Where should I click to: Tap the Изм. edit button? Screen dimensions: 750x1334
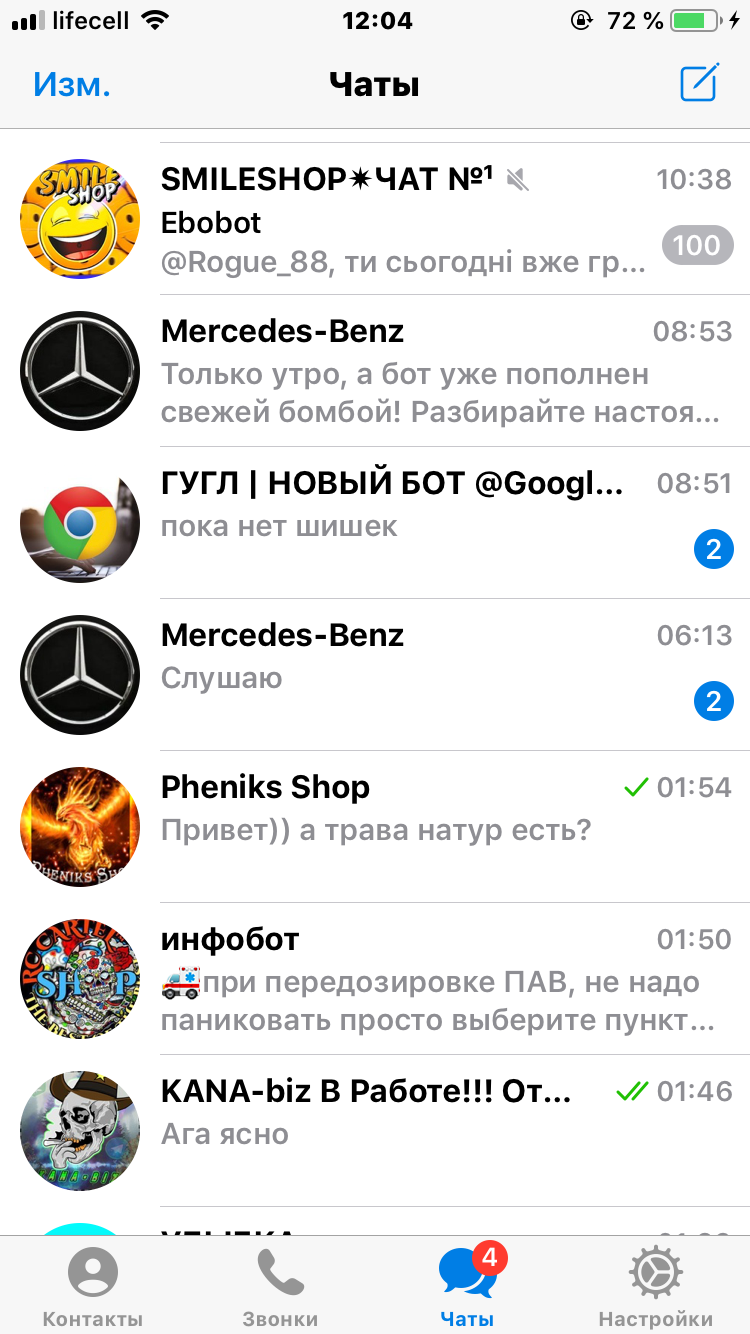click(x=72, y=84)
